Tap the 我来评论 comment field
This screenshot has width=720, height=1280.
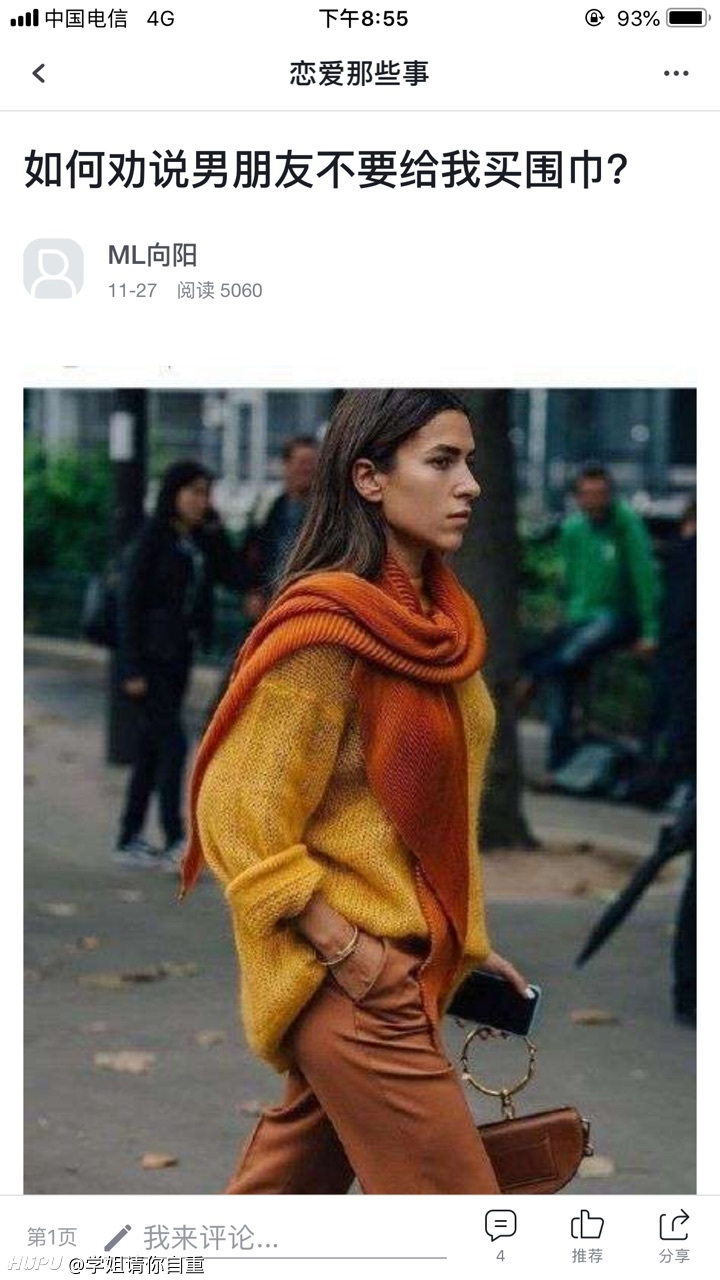pos(275,1238)
